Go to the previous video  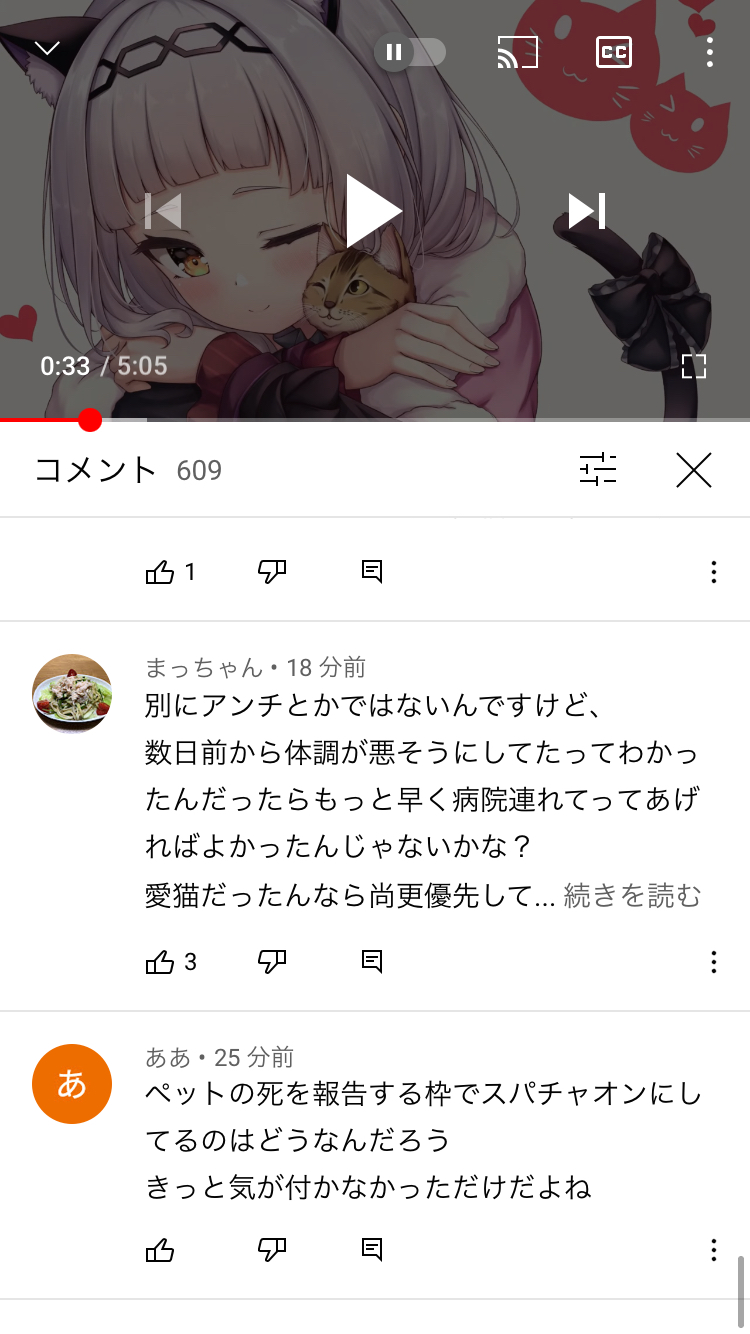[x=163, y=211]
